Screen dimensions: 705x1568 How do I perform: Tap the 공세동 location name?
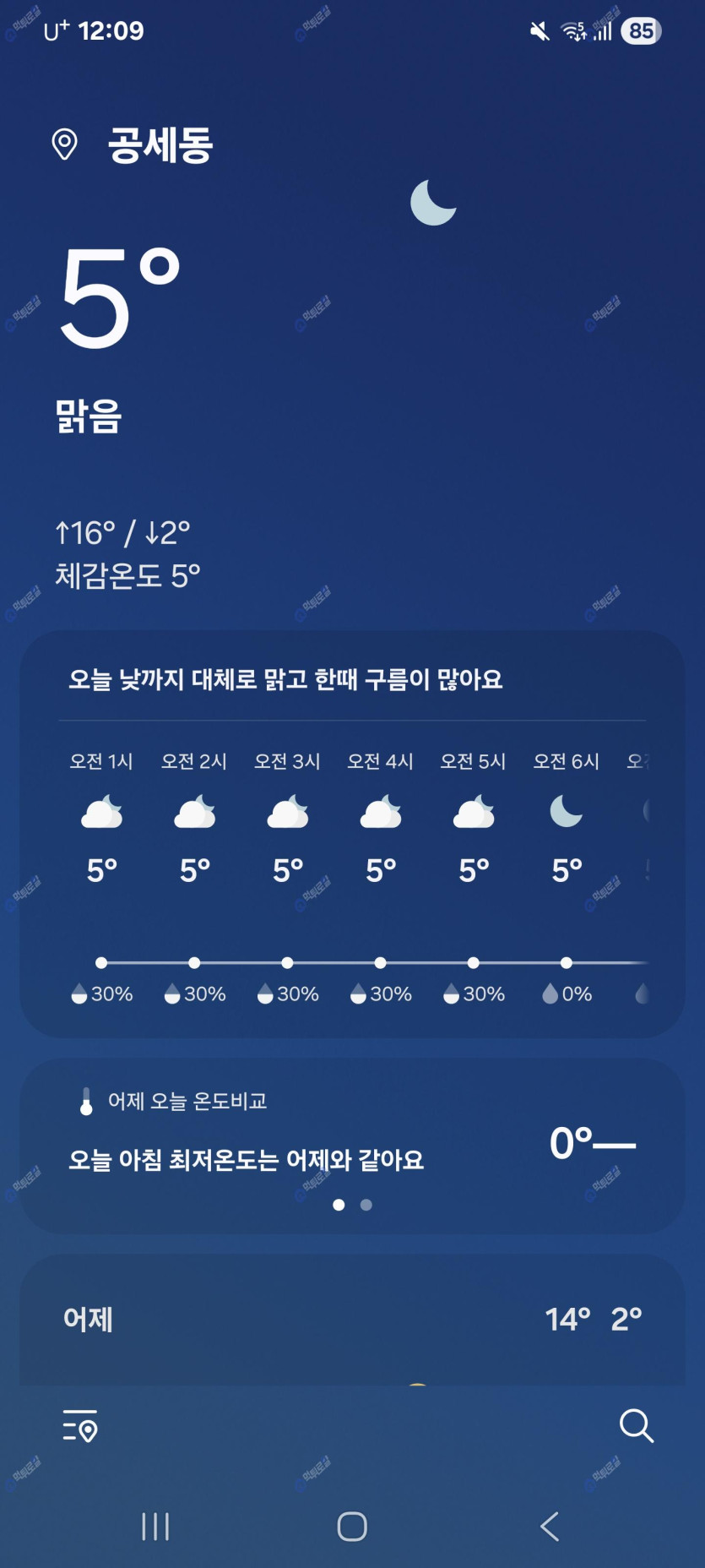tap(160, 145)
